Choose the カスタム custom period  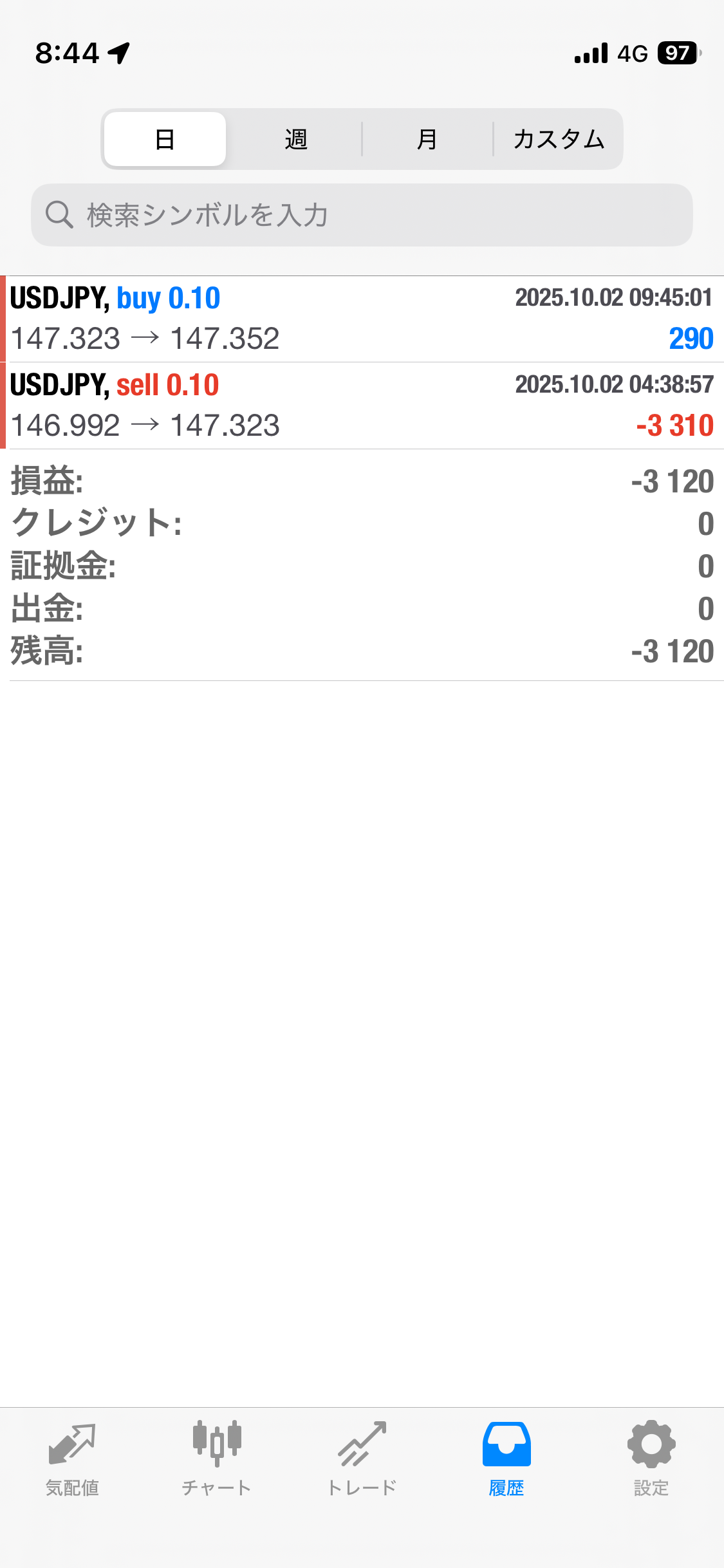[x=559, y=139]
